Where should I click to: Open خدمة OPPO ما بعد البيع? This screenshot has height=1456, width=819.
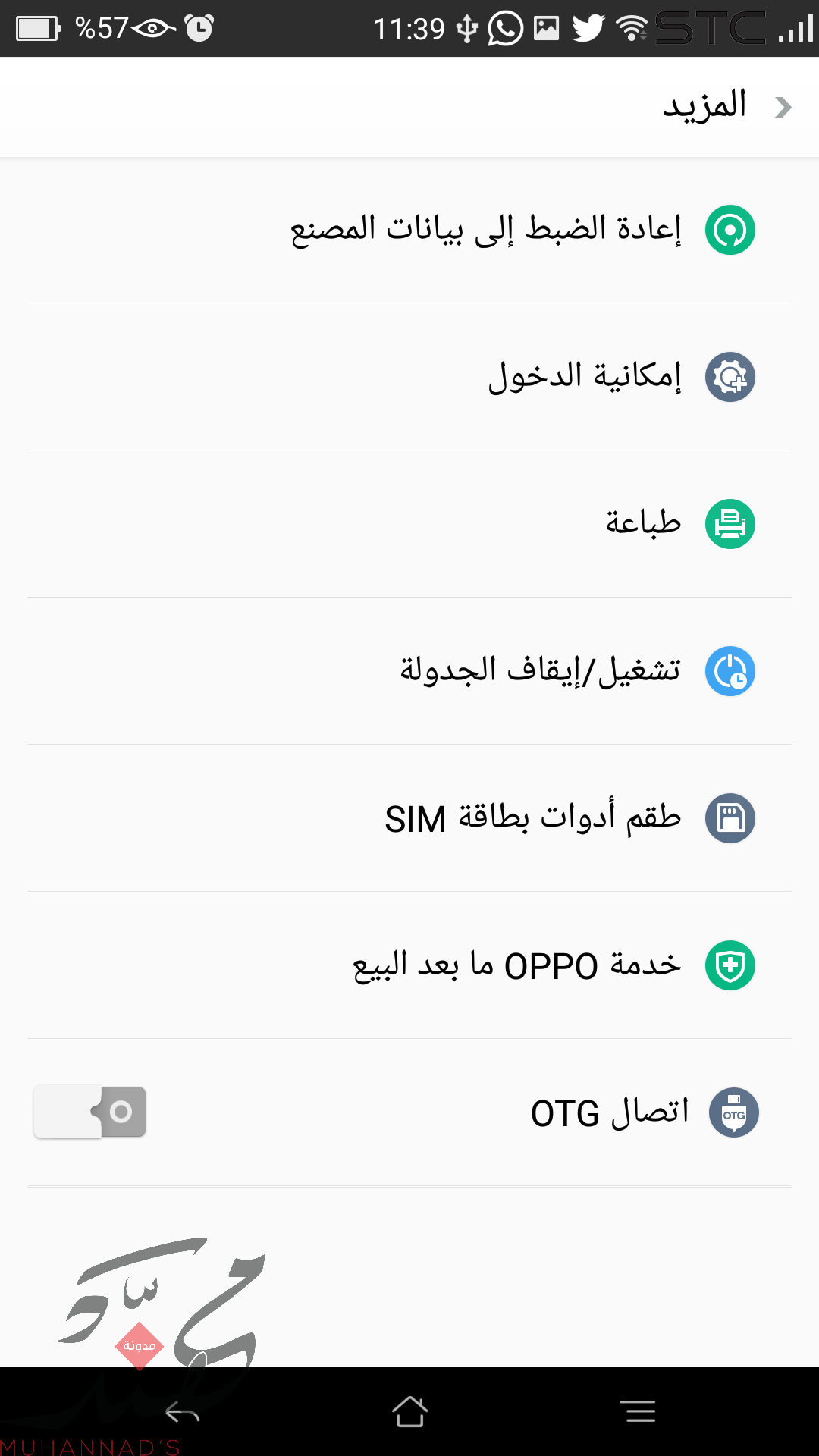pyautogui.click(x=517, y=965)
